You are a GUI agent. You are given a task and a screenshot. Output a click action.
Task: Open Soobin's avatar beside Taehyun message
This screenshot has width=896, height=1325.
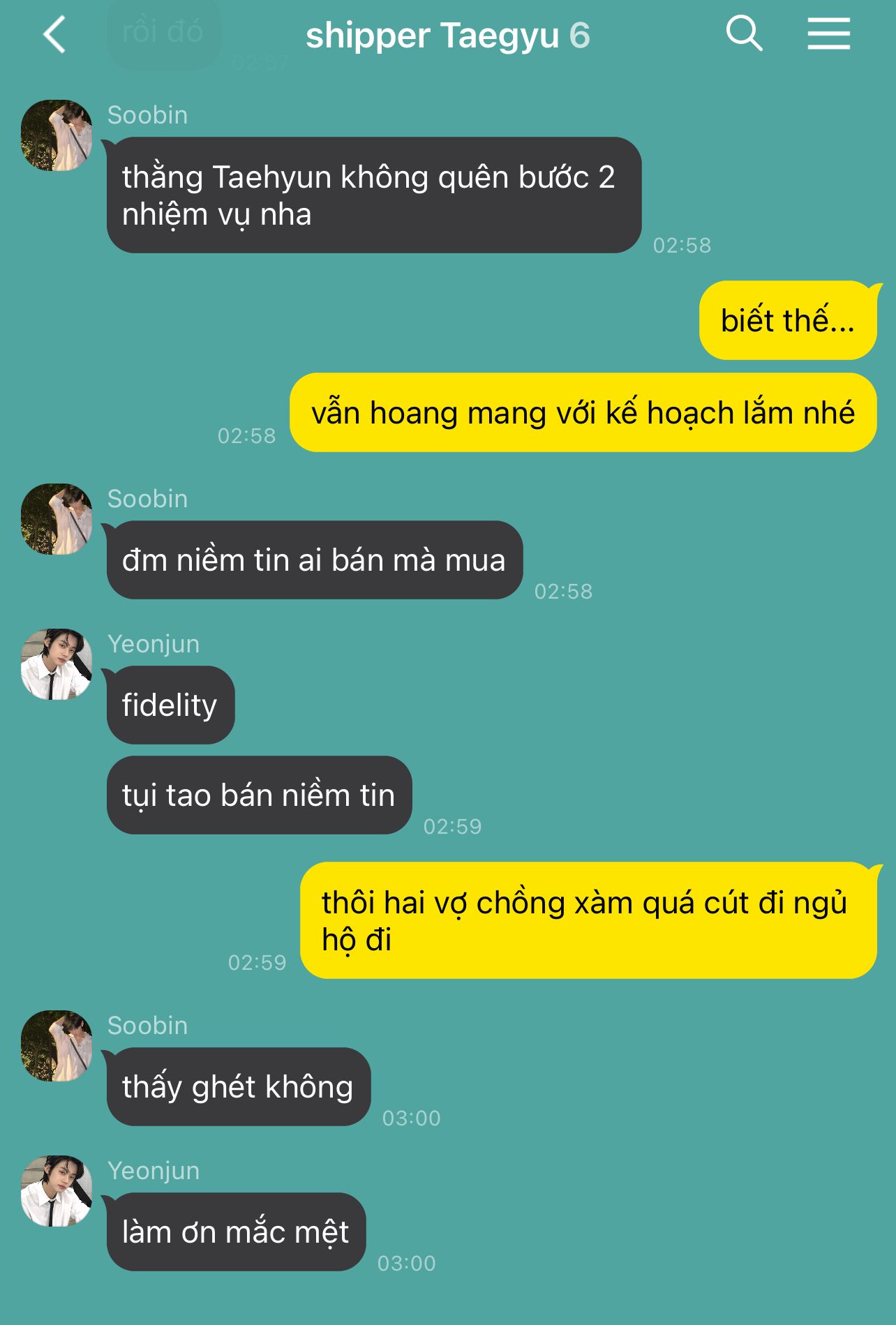(x=57, y=135)
